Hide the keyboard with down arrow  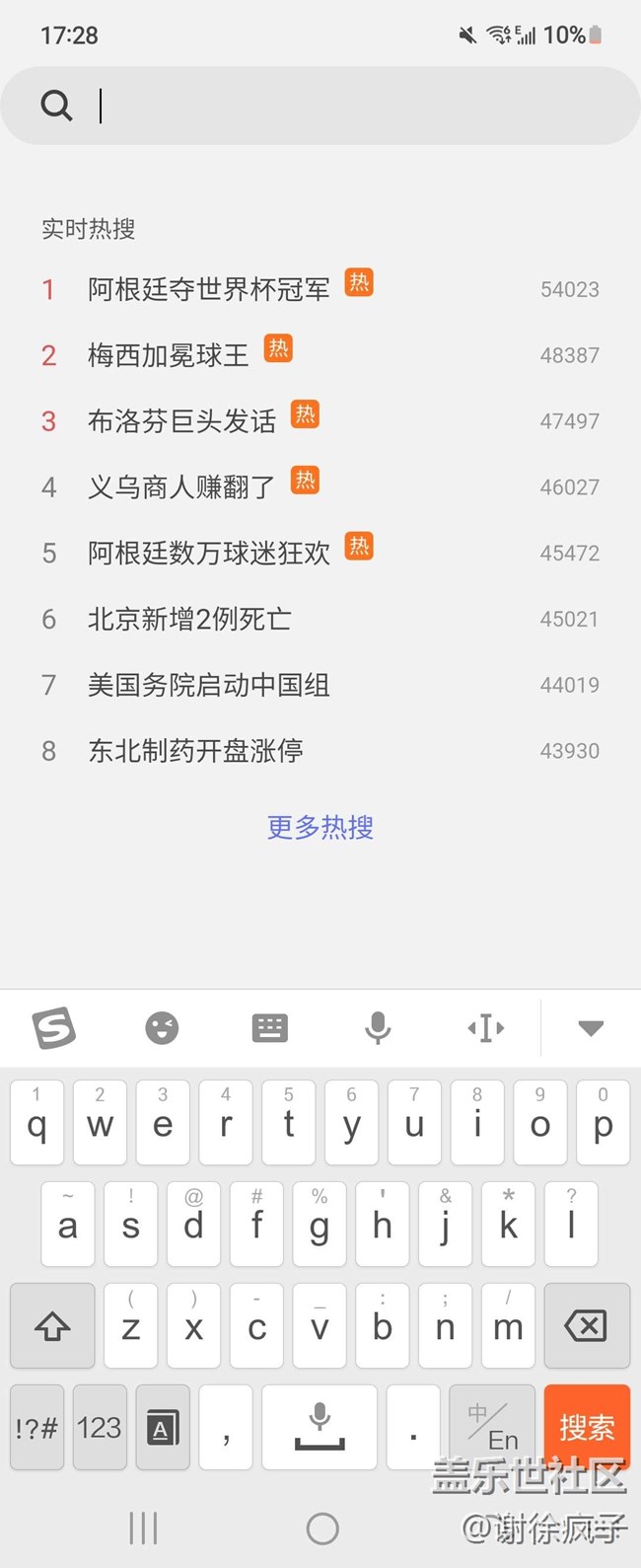tap(591, 1028)
